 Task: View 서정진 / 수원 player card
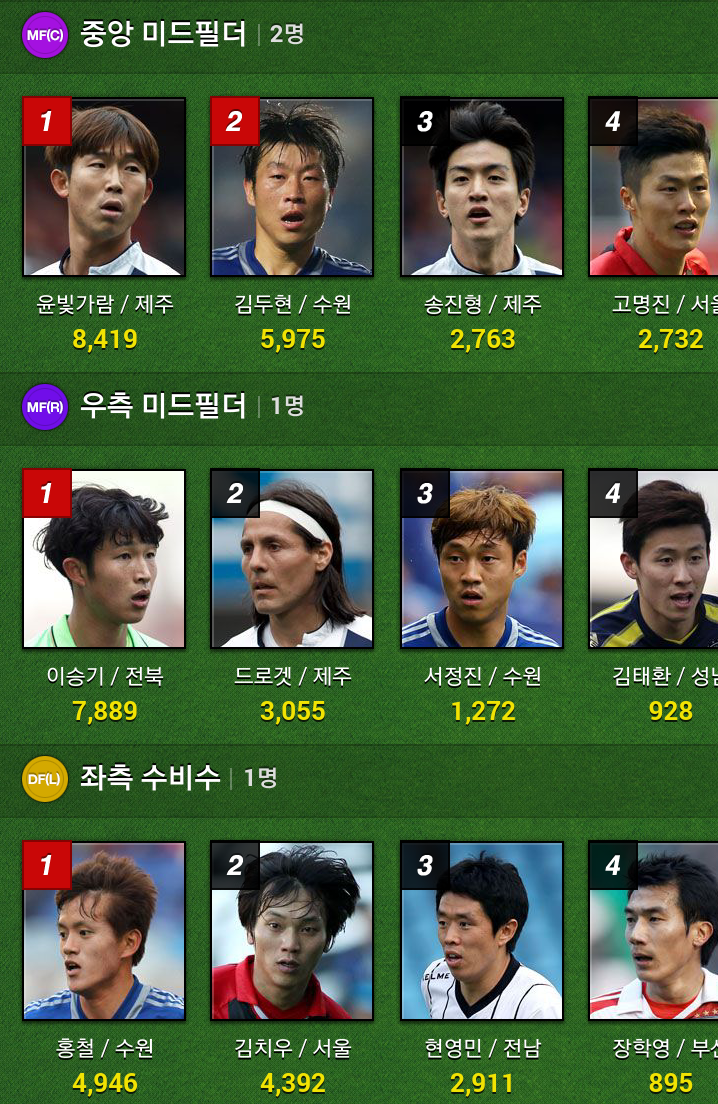(481, 559)
